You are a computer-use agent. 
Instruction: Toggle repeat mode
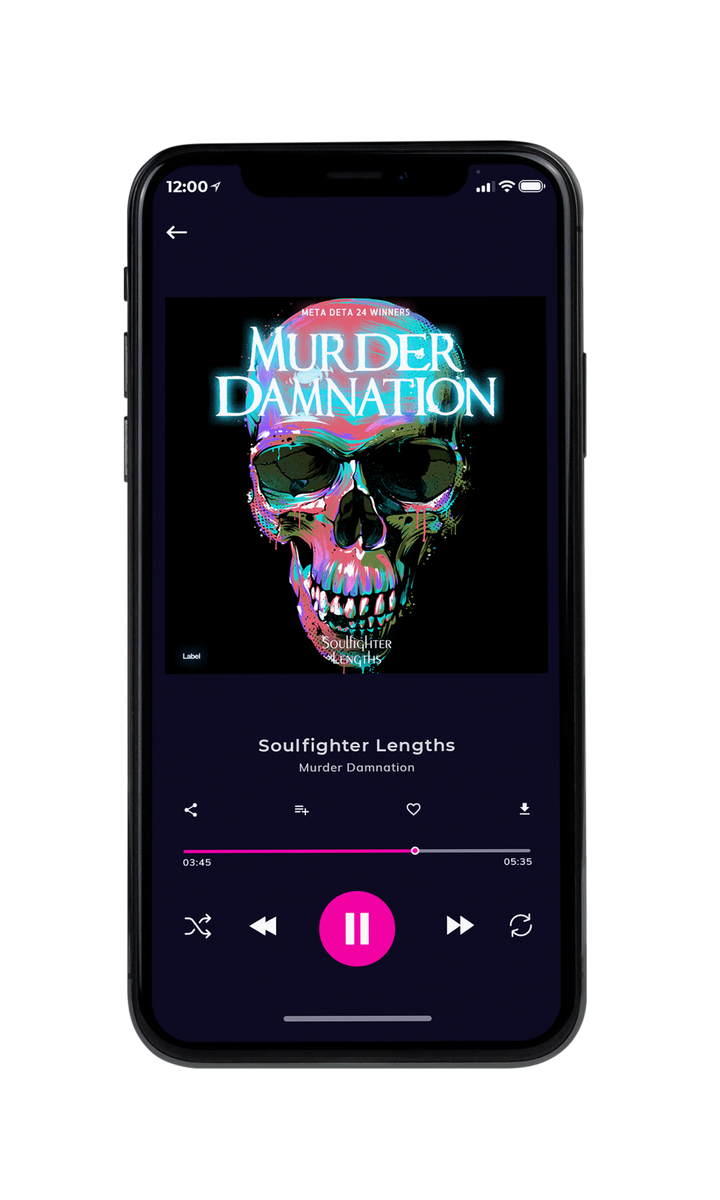pos(521,926)
